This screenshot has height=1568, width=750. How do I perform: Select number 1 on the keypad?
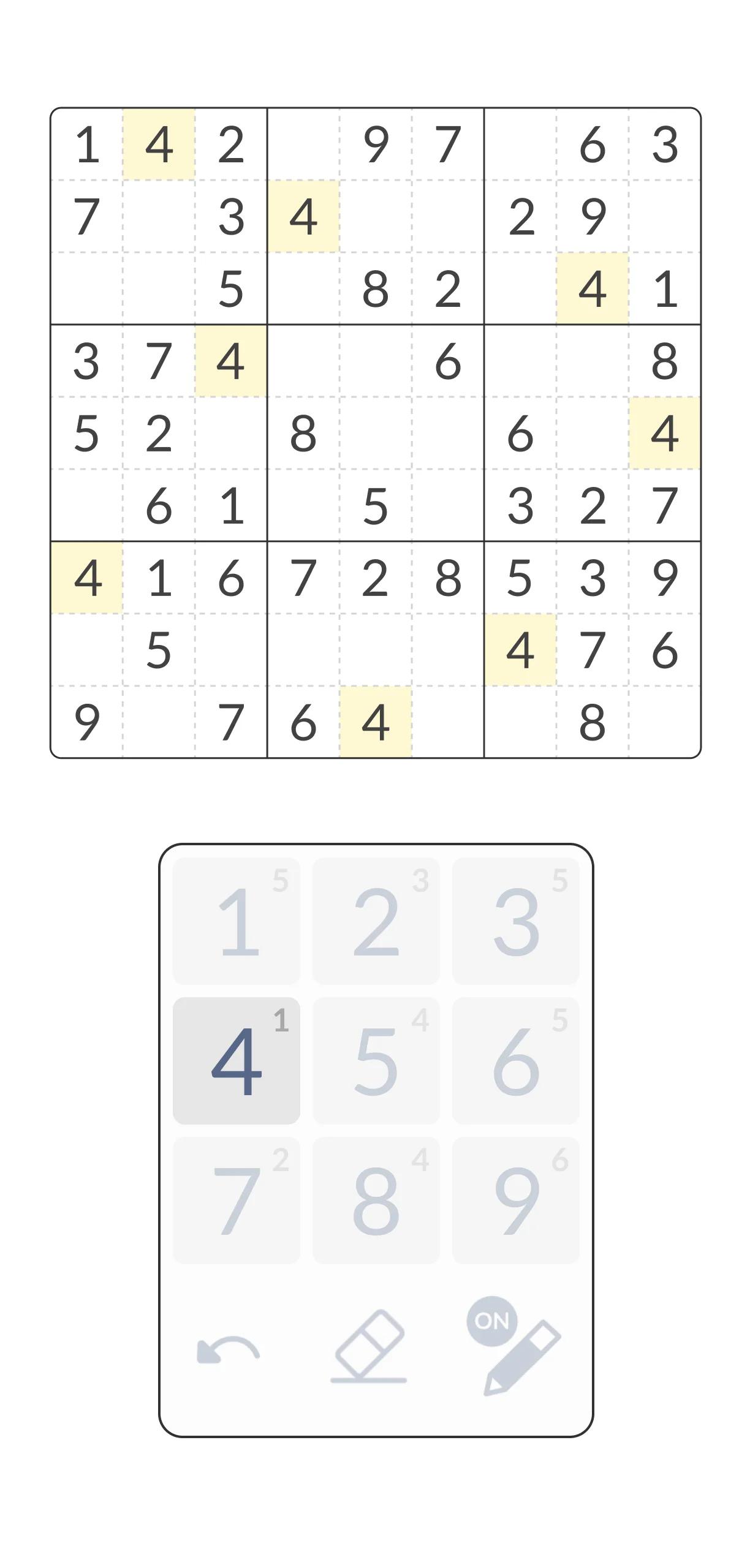pyautogui.click(x=237, y=921)
